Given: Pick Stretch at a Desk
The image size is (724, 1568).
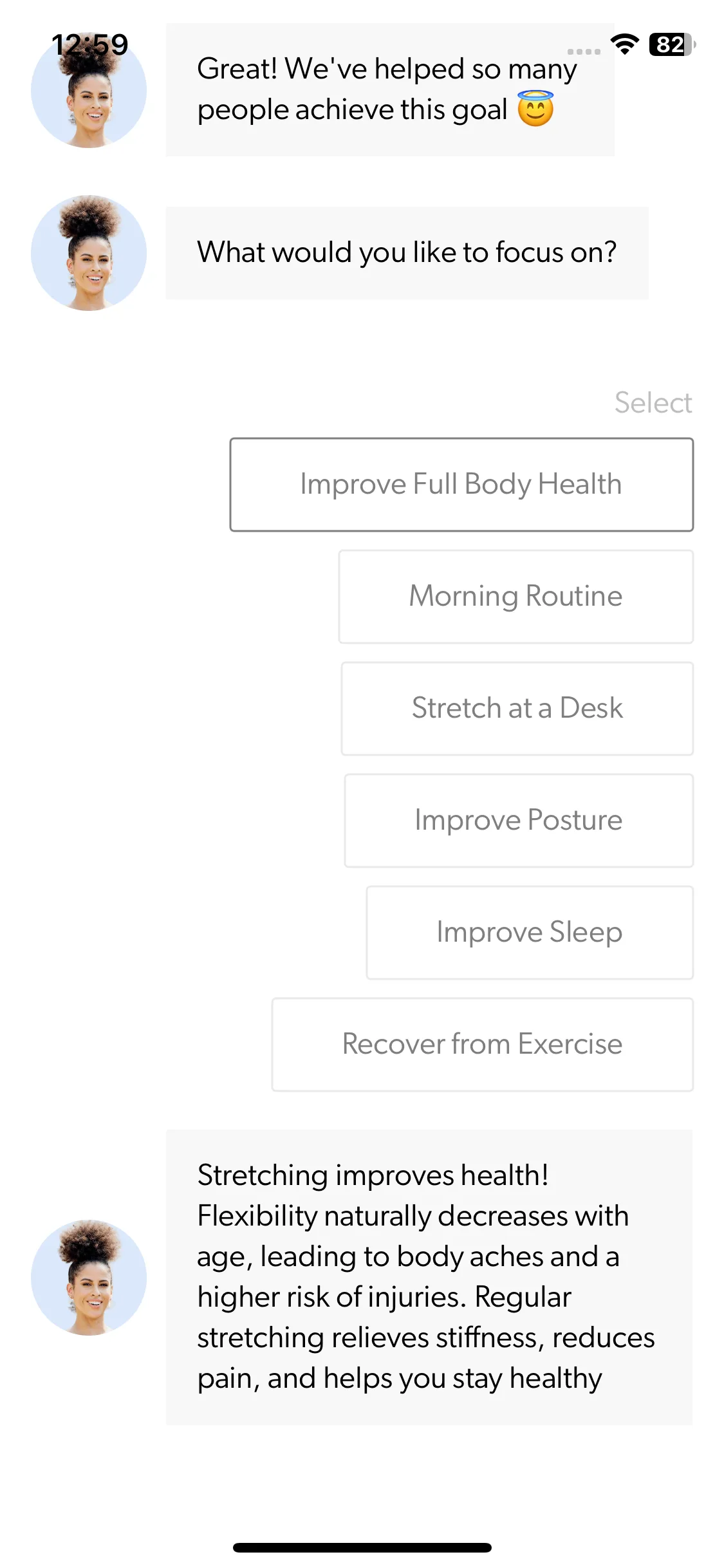Looking at the screenshot, I should click(517, 709).
